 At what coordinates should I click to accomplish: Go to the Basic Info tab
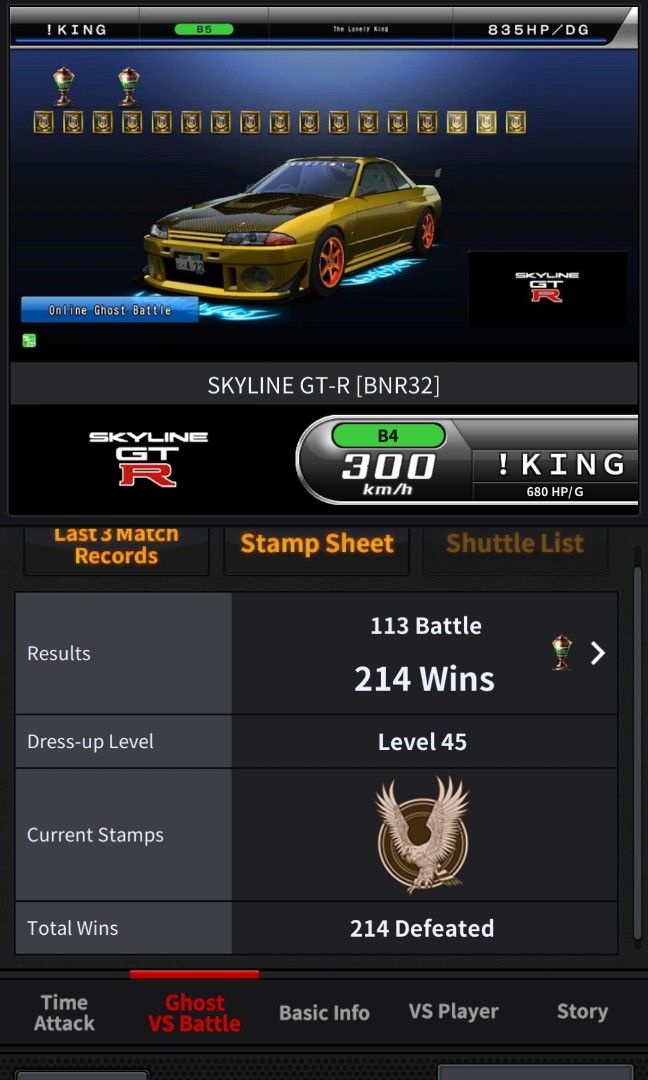pos(324,1013)
